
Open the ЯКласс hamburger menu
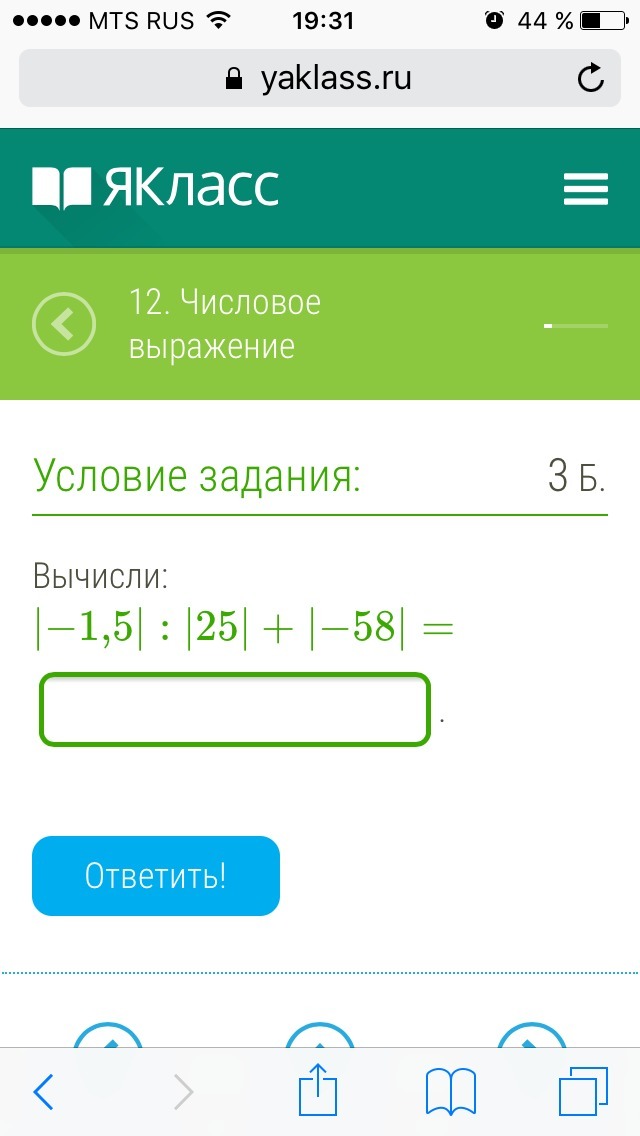tap(586, 189)
